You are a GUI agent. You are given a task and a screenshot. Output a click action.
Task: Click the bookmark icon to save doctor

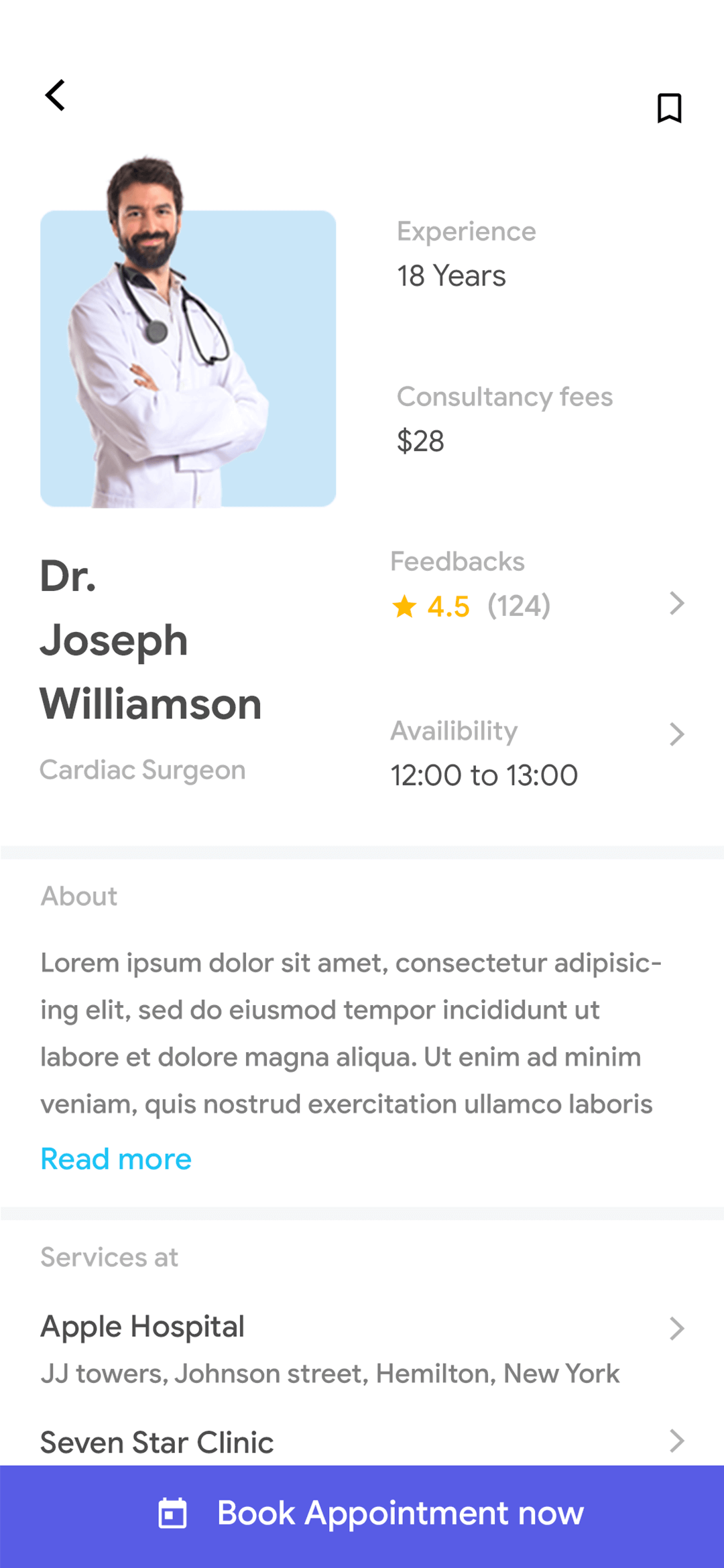tap(670, 109)
